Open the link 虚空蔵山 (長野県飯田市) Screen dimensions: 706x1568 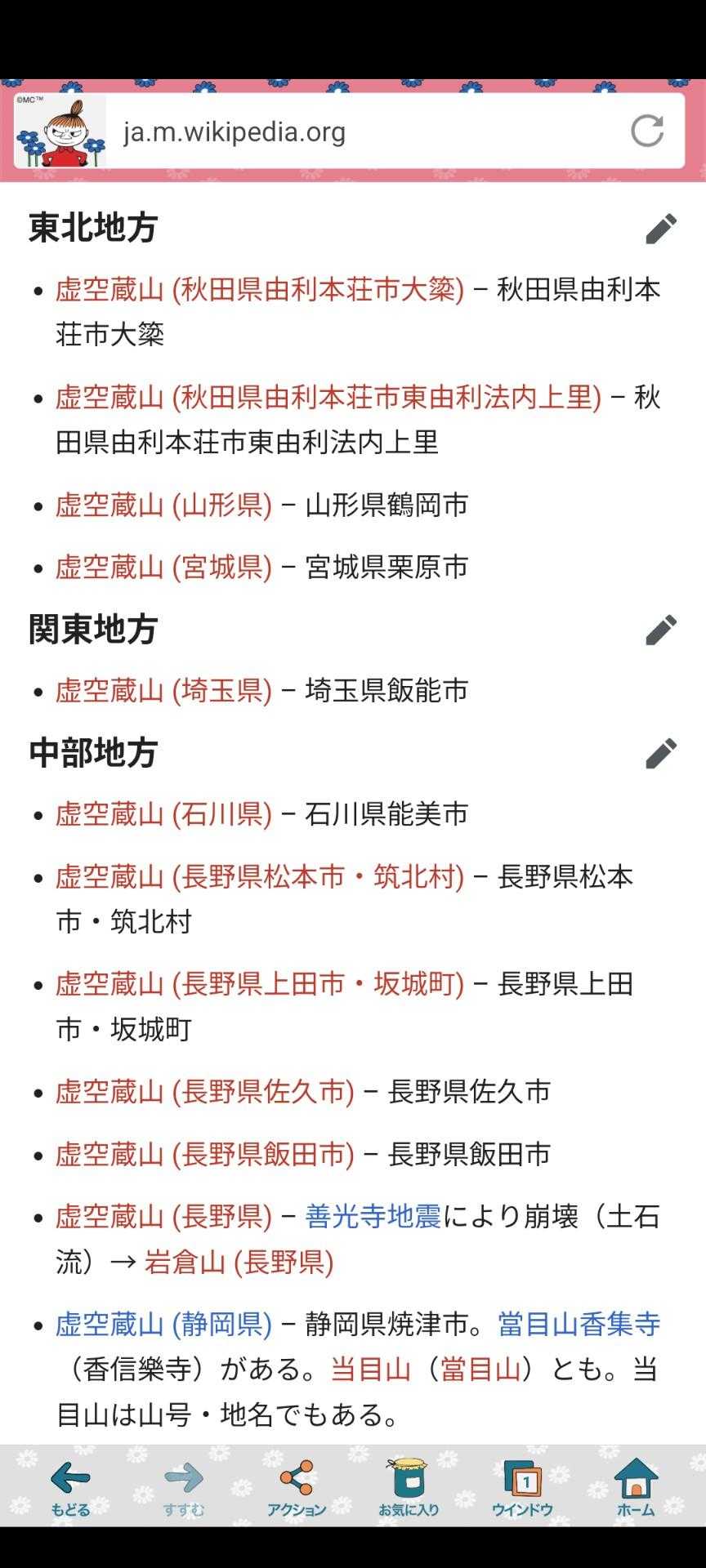[205, 1155]
